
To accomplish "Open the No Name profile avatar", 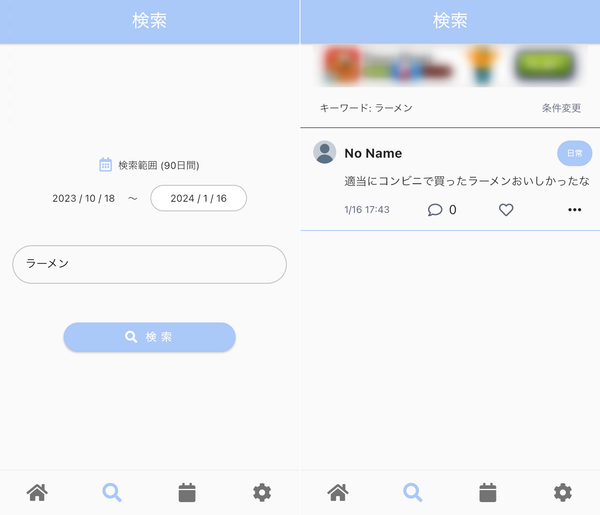I will (324, 152).
